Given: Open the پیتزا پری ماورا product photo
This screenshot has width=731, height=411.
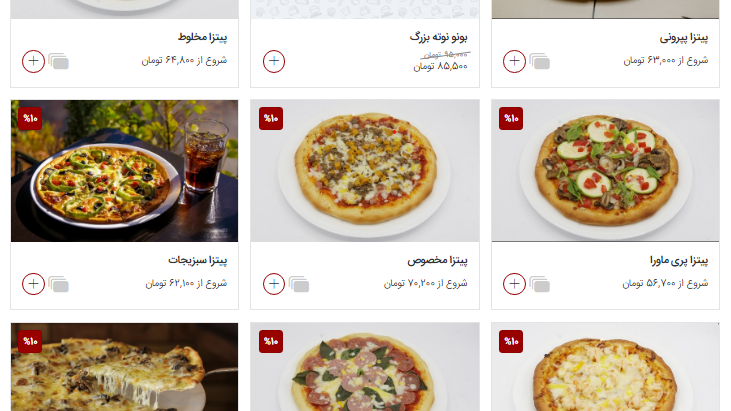Looking at the screenshot, I should point(605,171).
